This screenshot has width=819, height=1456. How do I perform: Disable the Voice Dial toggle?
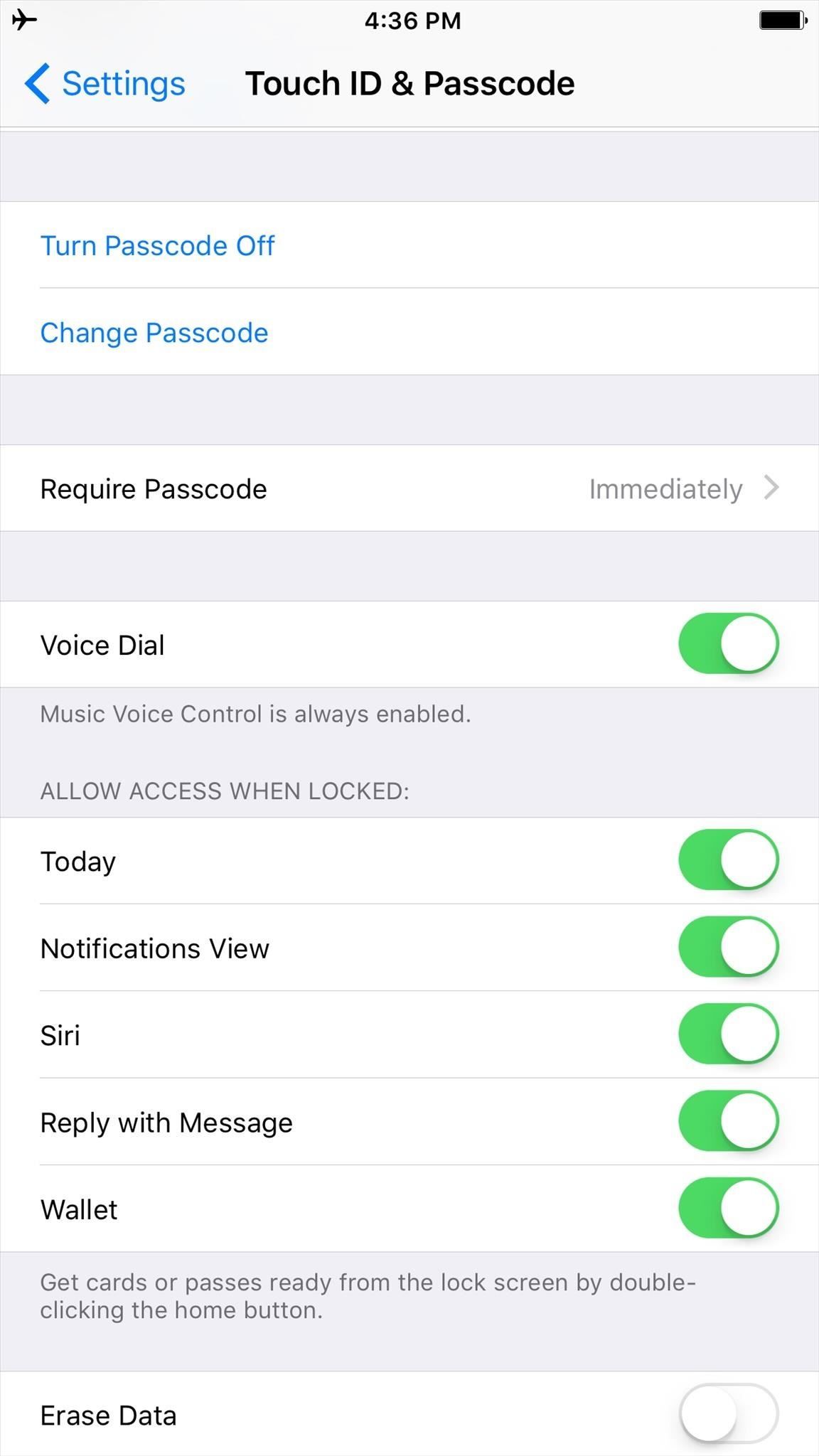click(729, 643)
